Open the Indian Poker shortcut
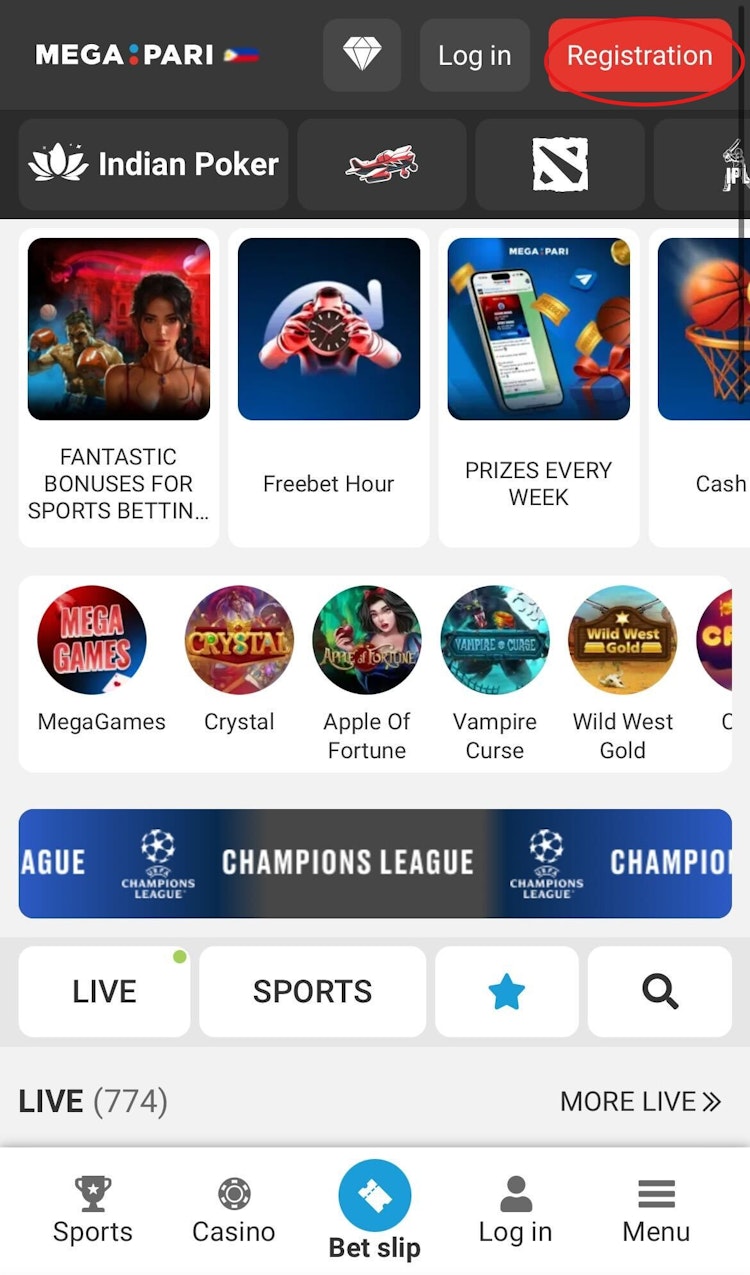 point(154,164)
